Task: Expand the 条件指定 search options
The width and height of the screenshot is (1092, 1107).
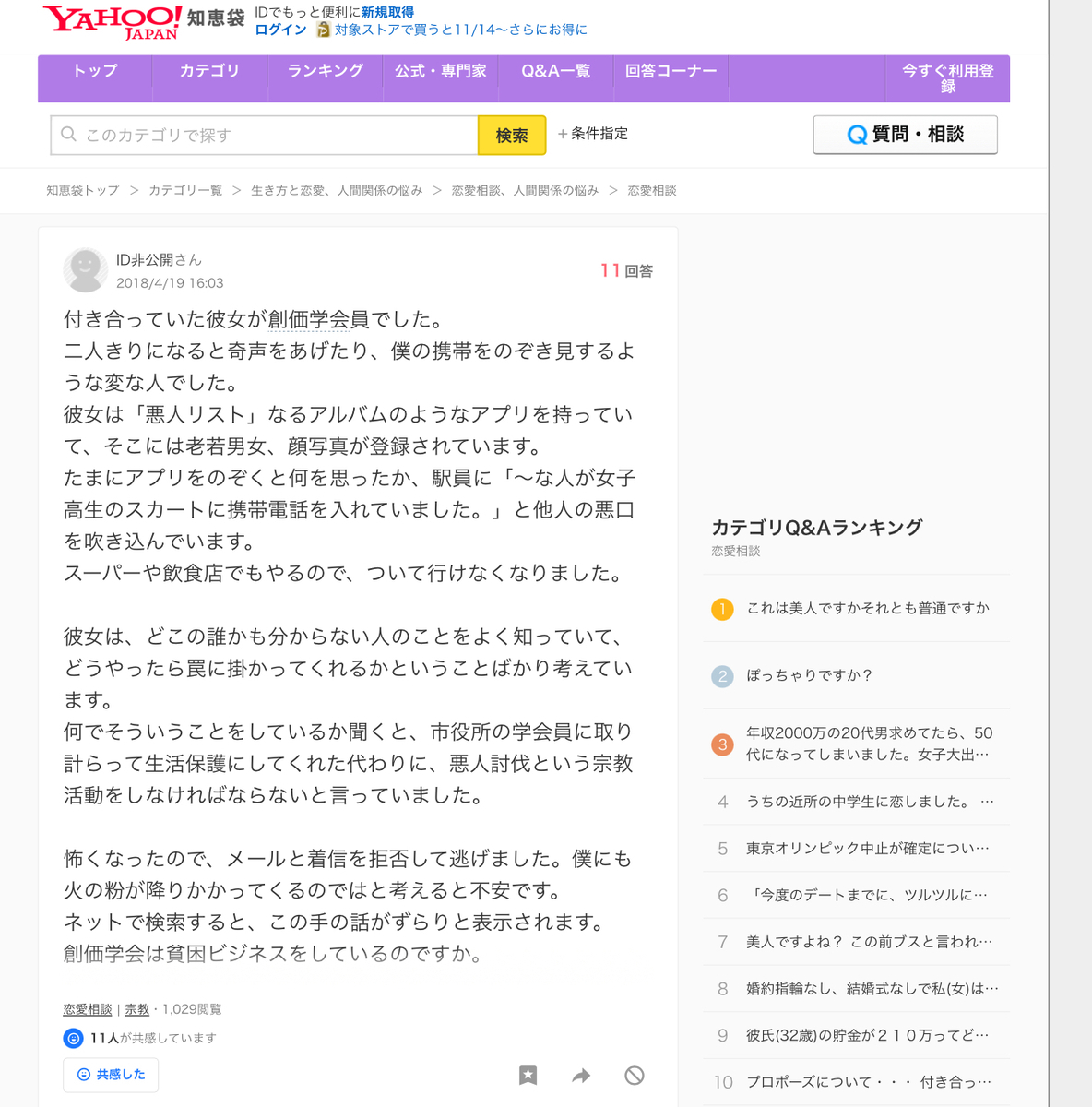Action: 593,134
